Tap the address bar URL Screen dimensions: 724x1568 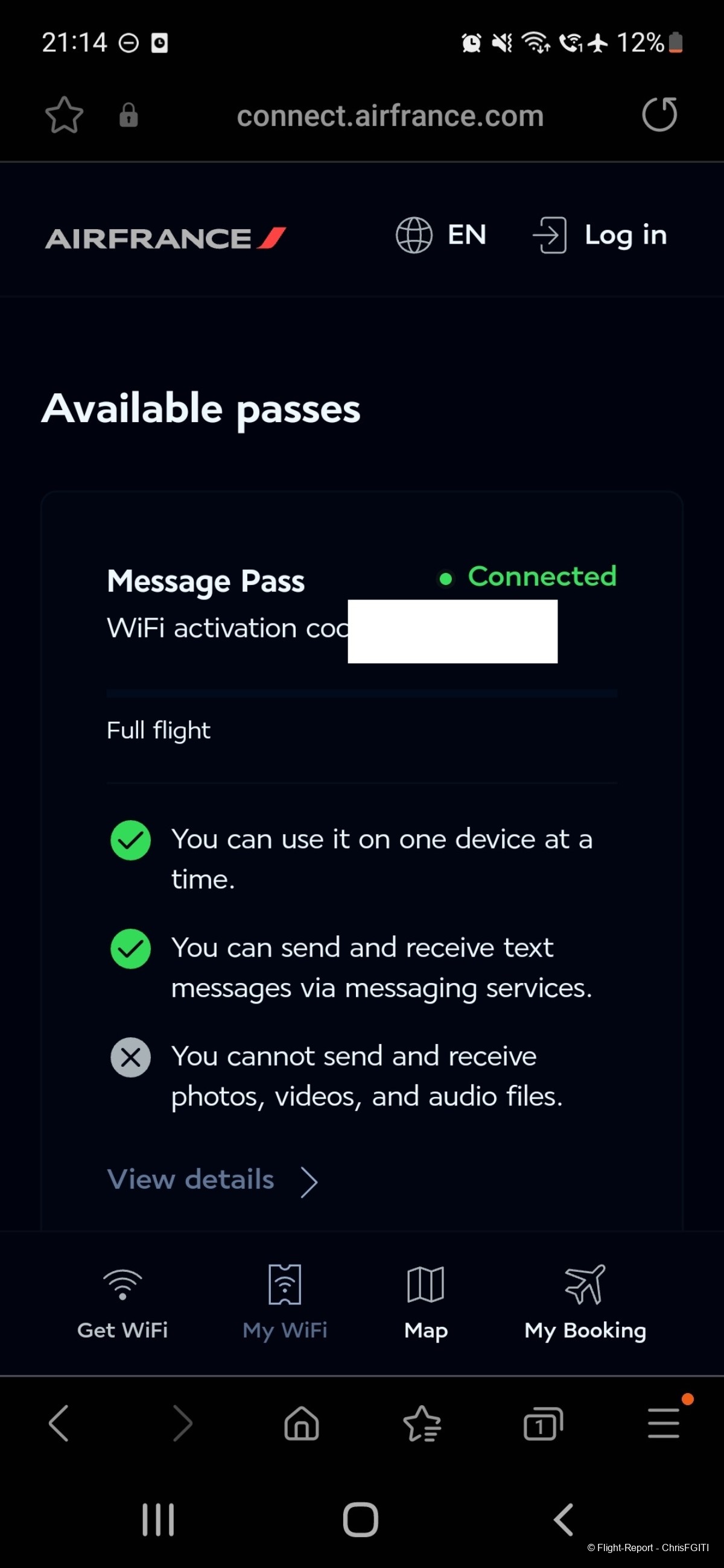point(390,116)
